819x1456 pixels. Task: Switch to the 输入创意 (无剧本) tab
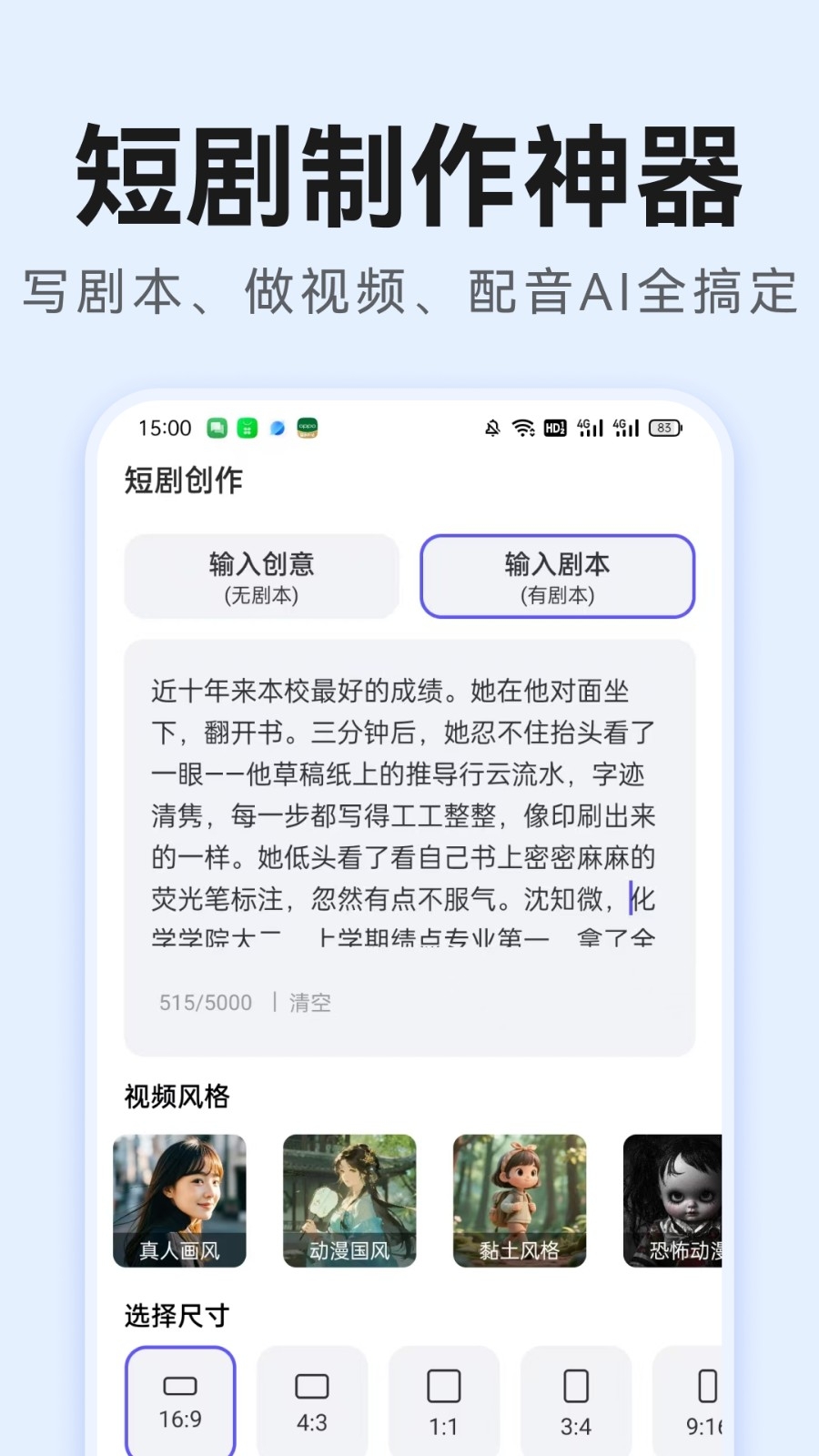(x=261, y=577)
